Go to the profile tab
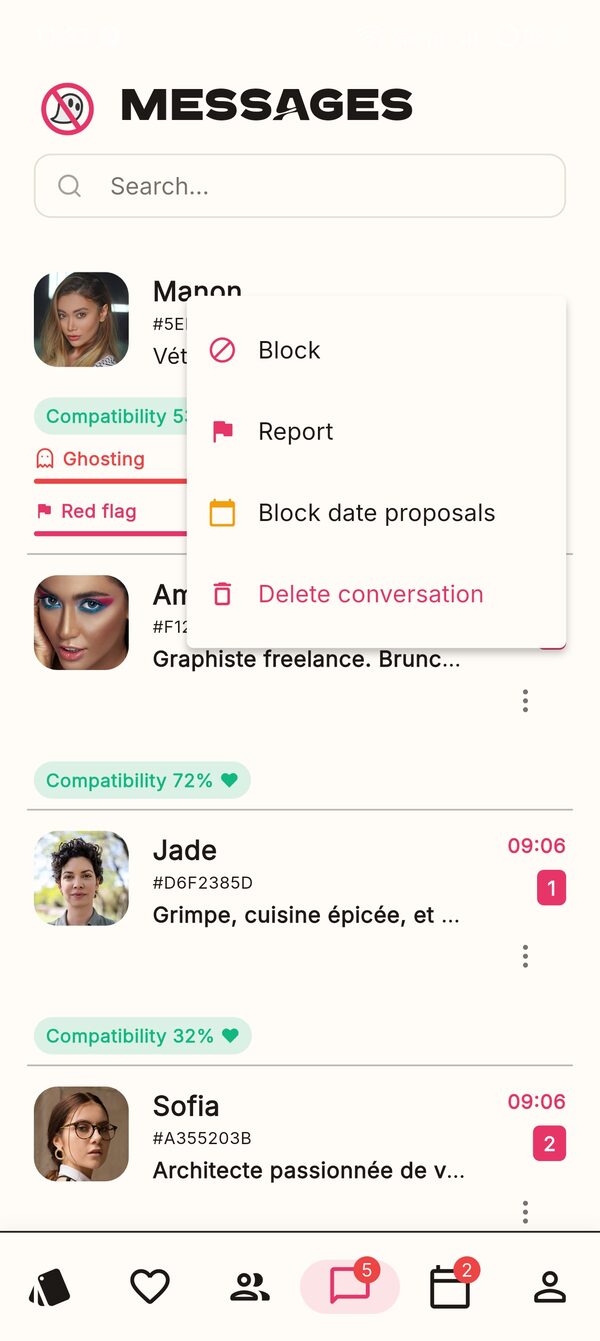Image resolution: width=600 pixels, height=1341 pixels. pyautogui.click(x=549, y=1286)
